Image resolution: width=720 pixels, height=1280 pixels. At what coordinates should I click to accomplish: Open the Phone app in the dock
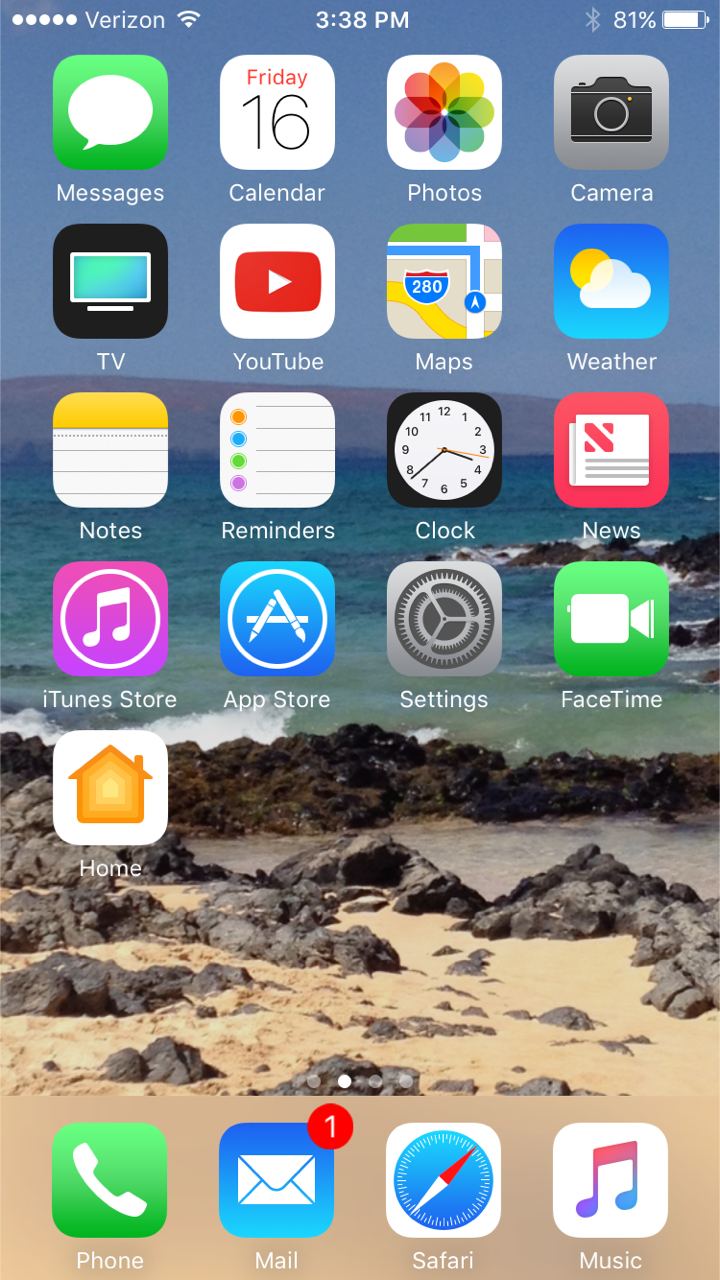[x=110, y=1180]
